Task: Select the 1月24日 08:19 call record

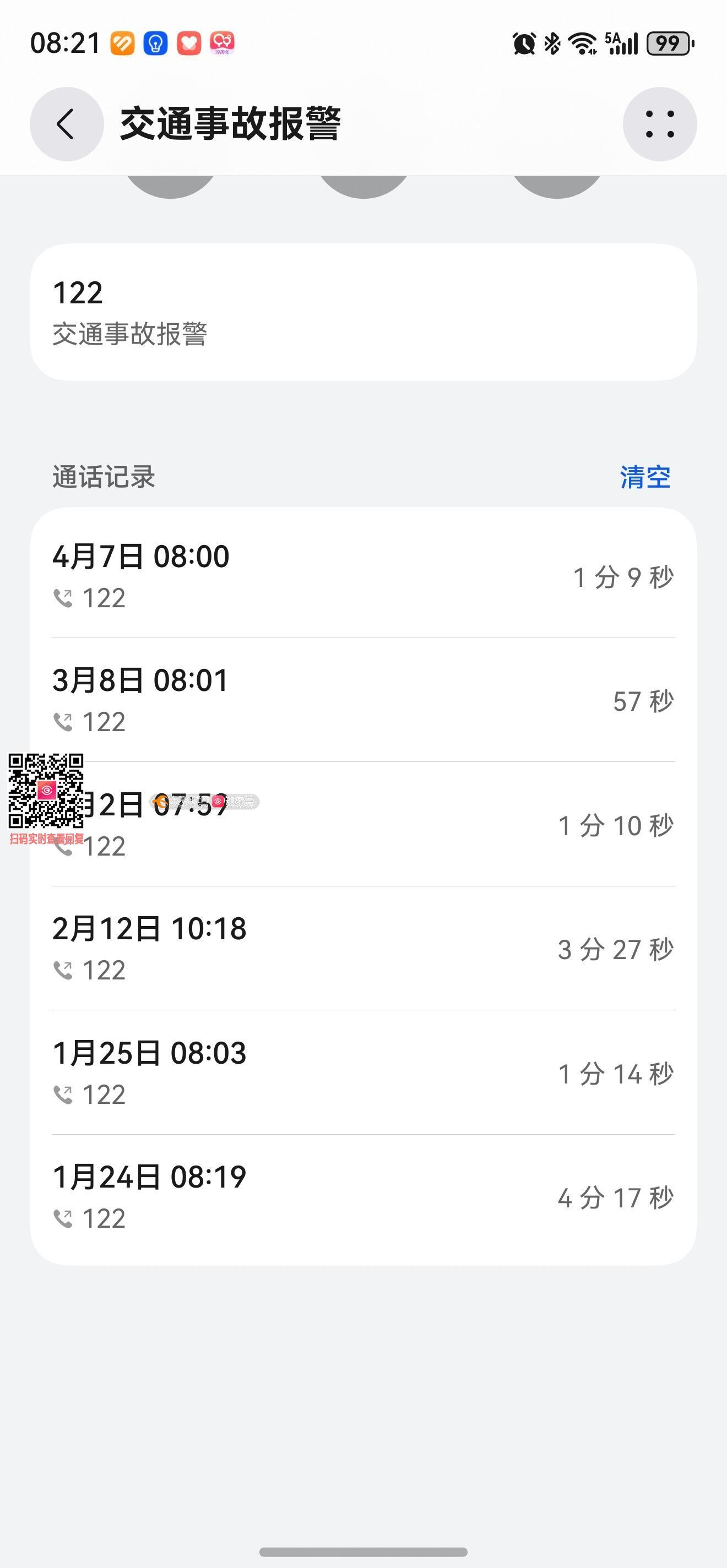Action: click(363, 1197)
